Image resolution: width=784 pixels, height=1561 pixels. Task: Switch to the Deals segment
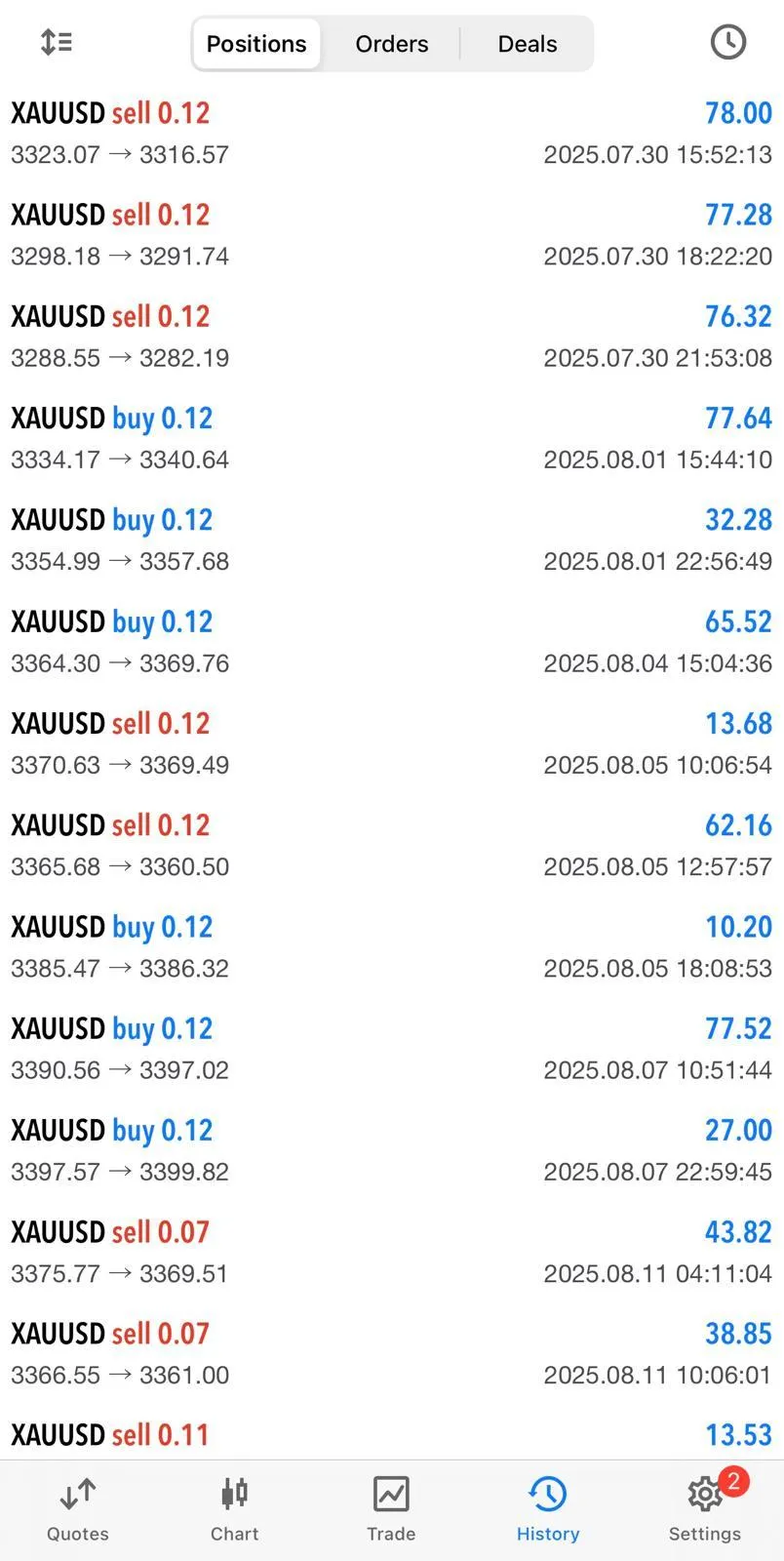(x=528, y=44)
